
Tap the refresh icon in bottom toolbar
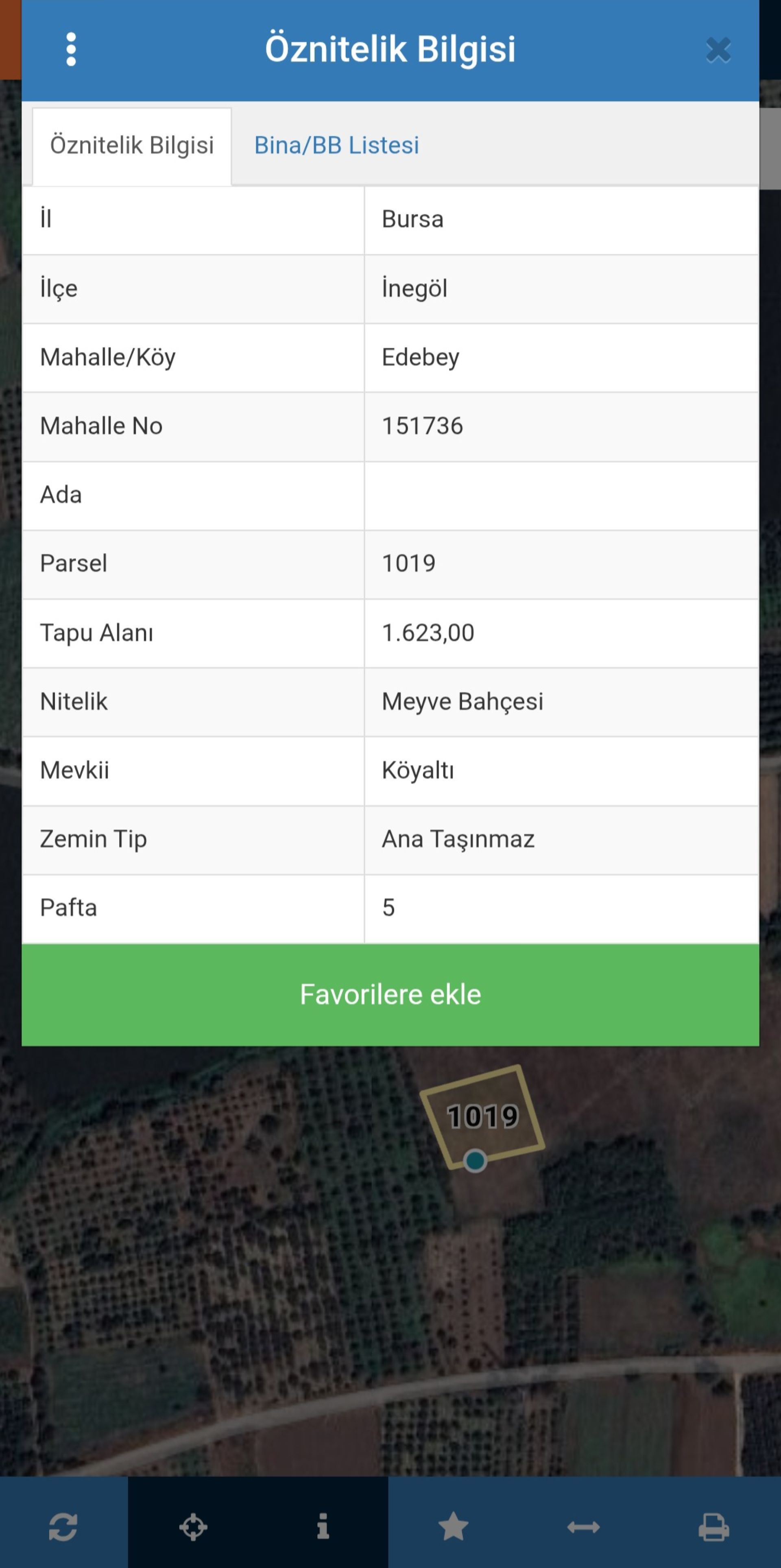(63, 1527)
